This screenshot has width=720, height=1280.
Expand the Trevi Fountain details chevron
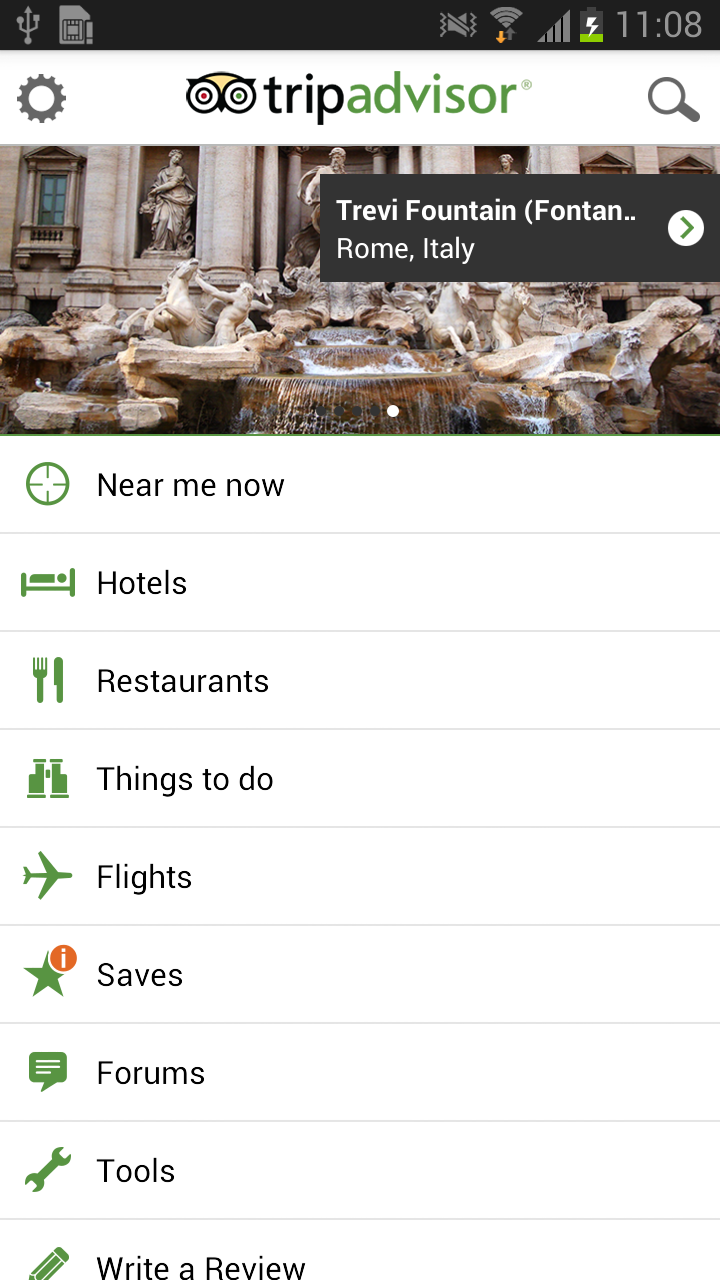(x=686, y=228)
